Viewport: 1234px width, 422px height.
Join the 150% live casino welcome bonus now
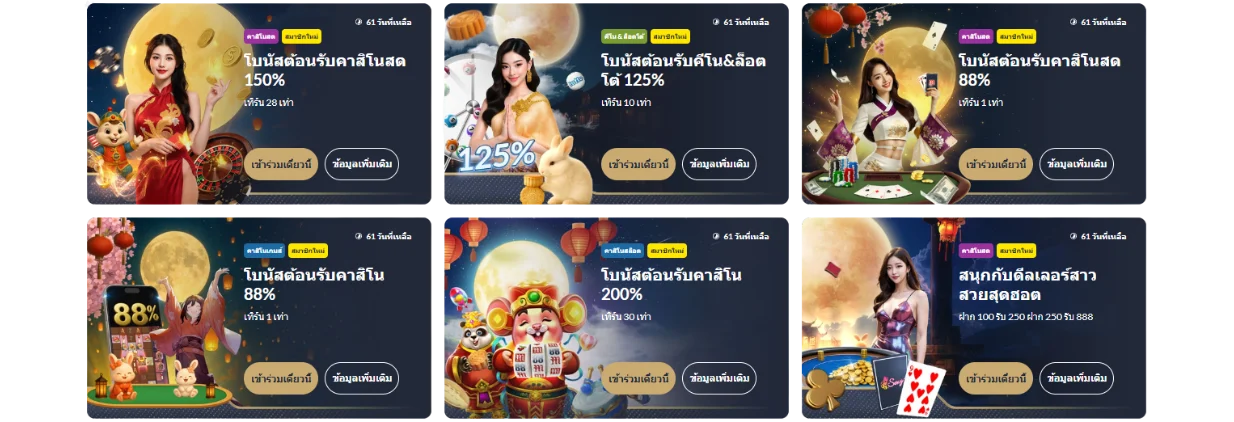[x=281, y=164]
